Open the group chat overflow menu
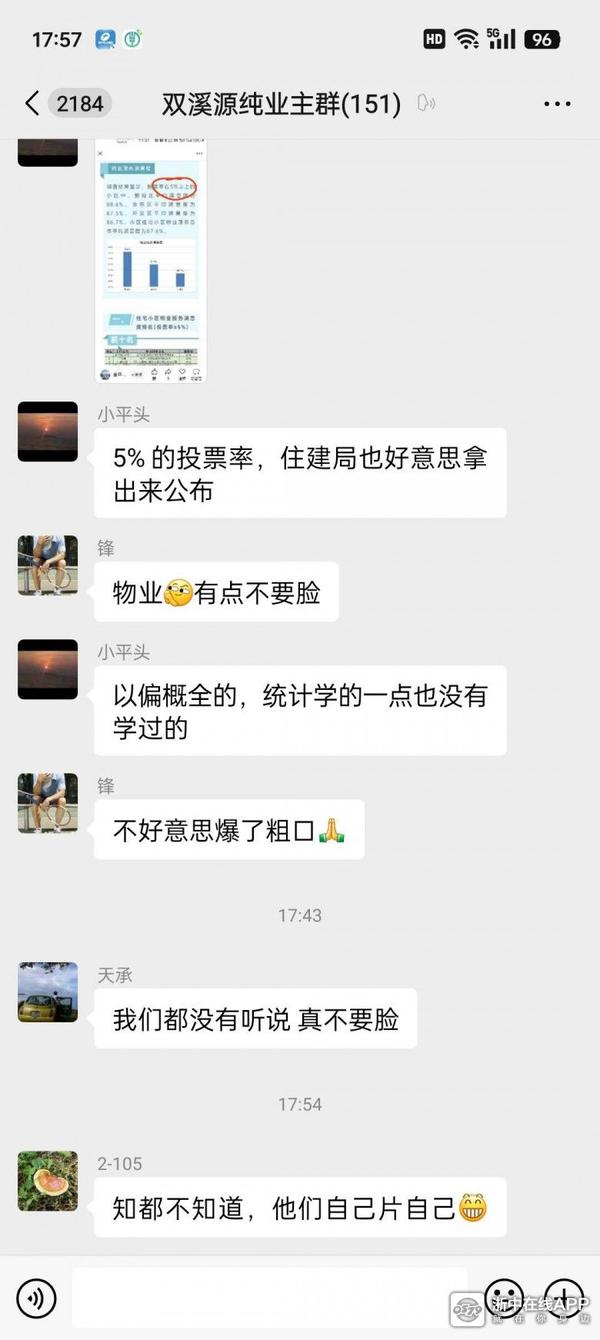 pyautogui.click(x=557, y=103)
